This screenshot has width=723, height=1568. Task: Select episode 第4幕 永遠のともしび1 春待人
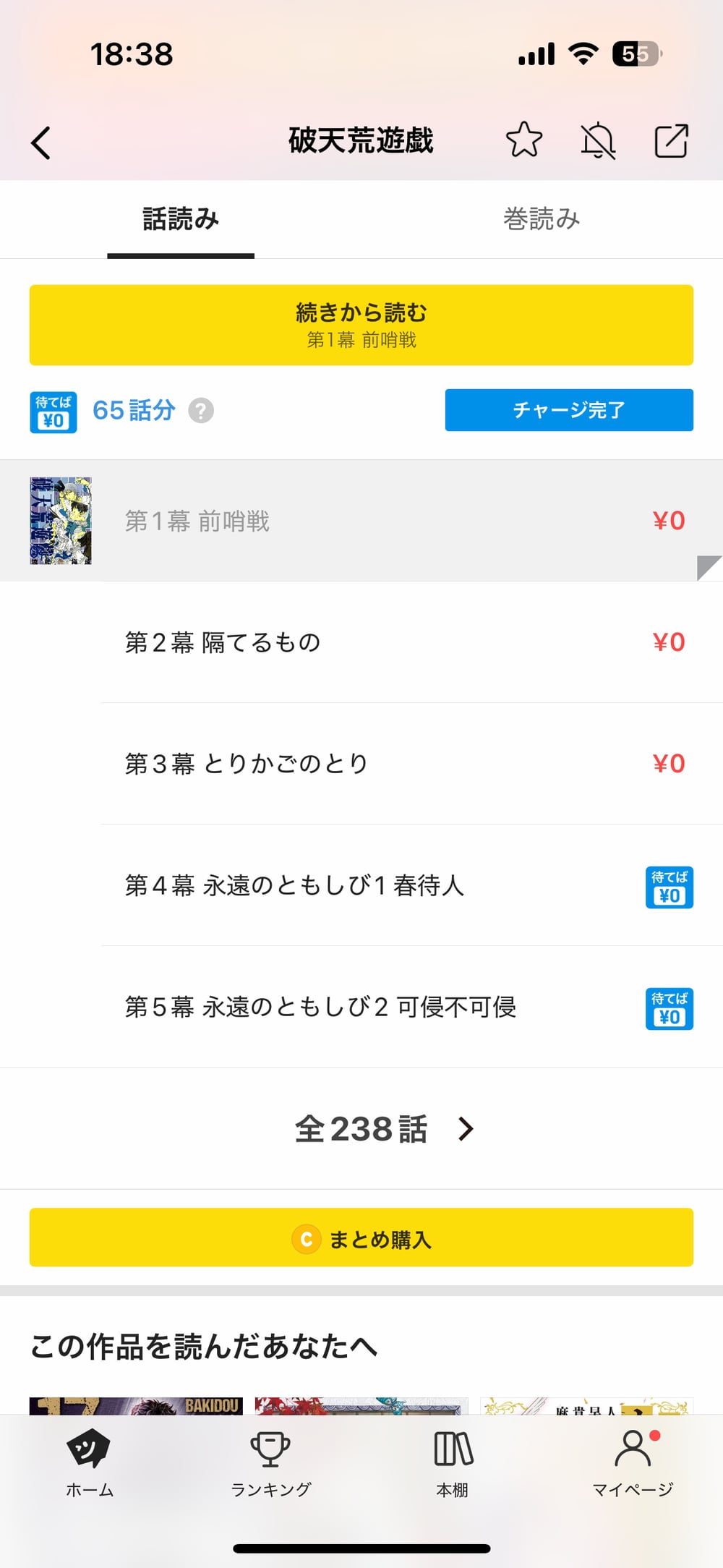(361, 885)
